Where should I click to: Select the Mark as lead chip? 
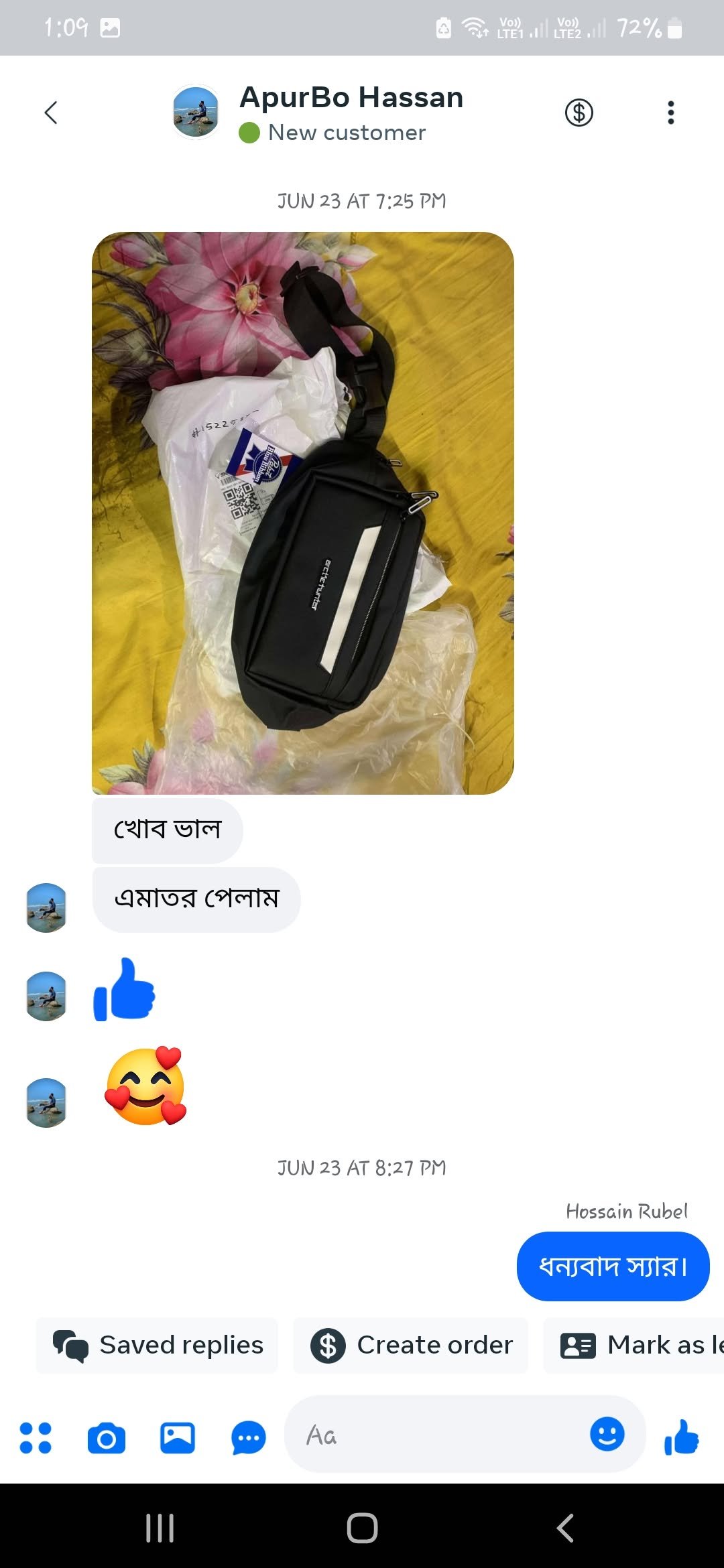click(x=634, y=1345)
